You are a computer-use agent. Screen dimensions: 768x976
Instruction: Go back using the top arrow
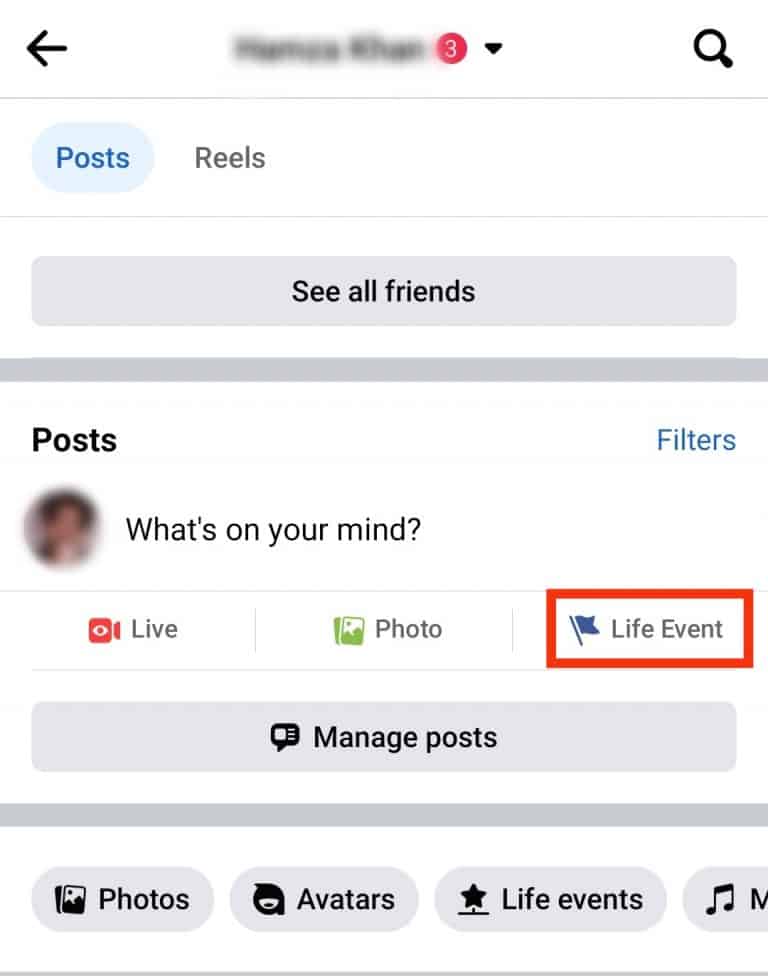tap(47, 48)
